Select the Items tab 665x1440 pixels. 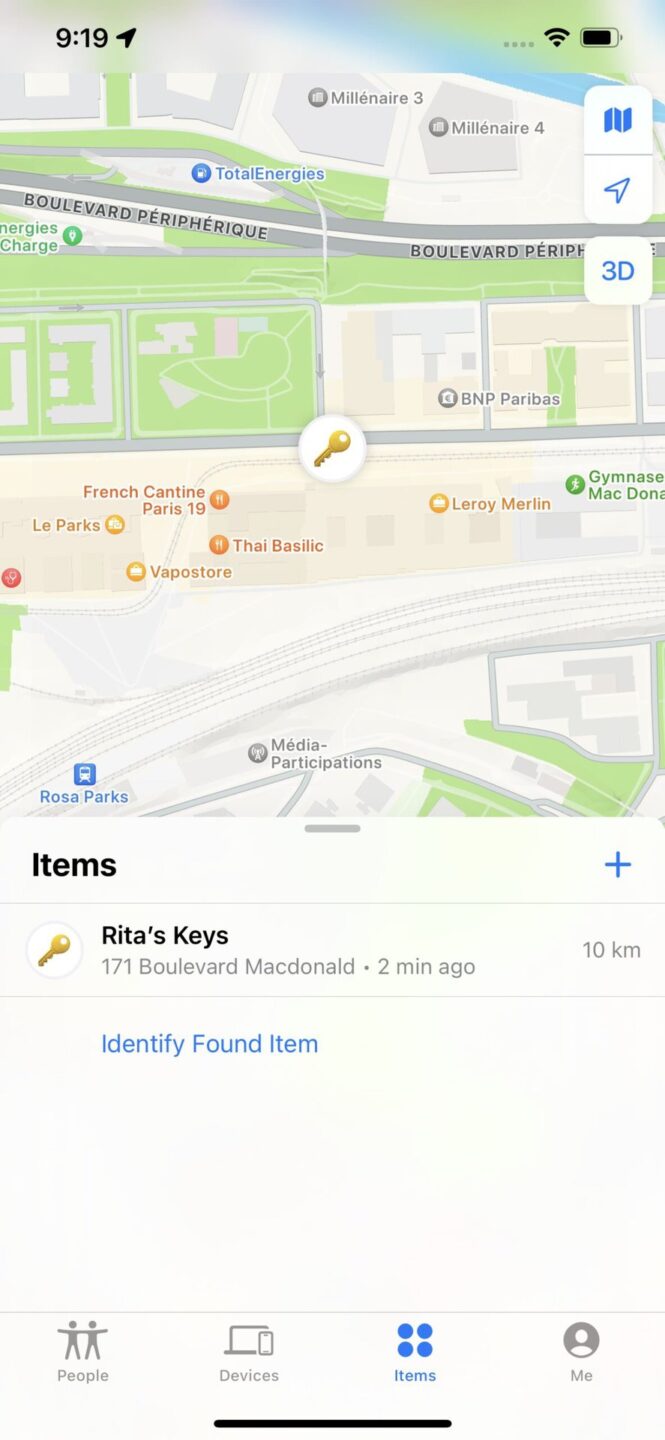(415, 1351)
